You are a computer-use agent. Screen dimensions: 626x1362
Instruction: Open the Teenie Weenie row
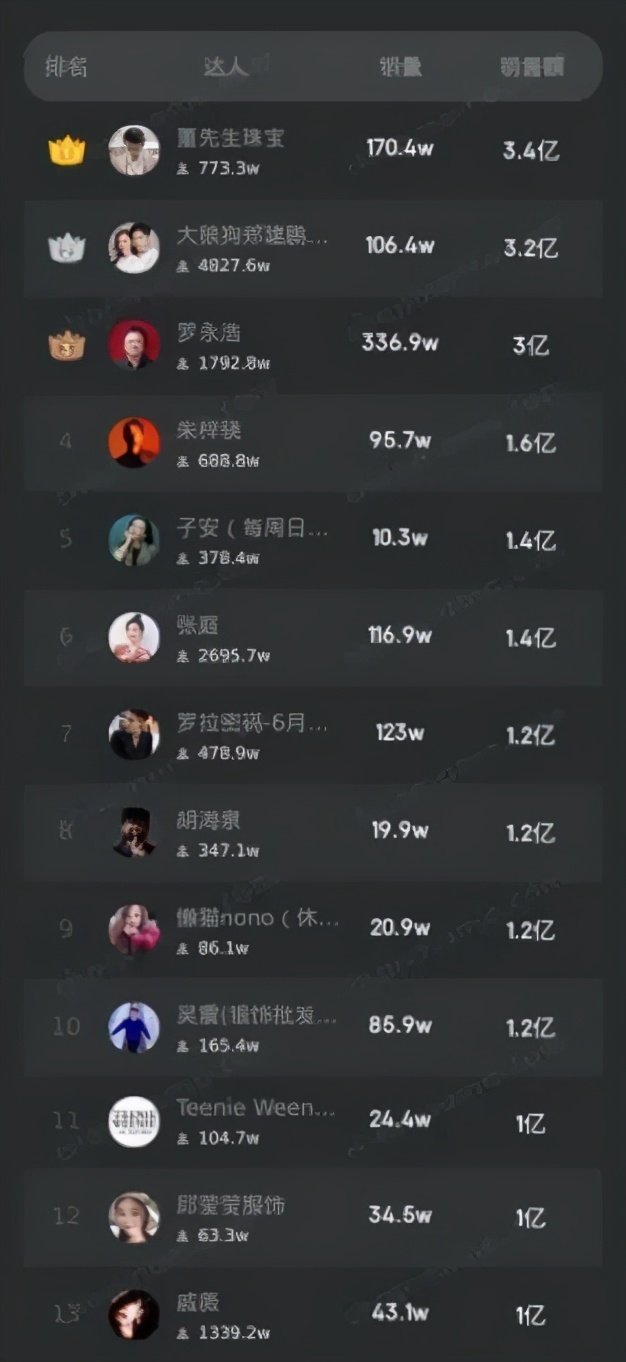(x=254, y=1108)
